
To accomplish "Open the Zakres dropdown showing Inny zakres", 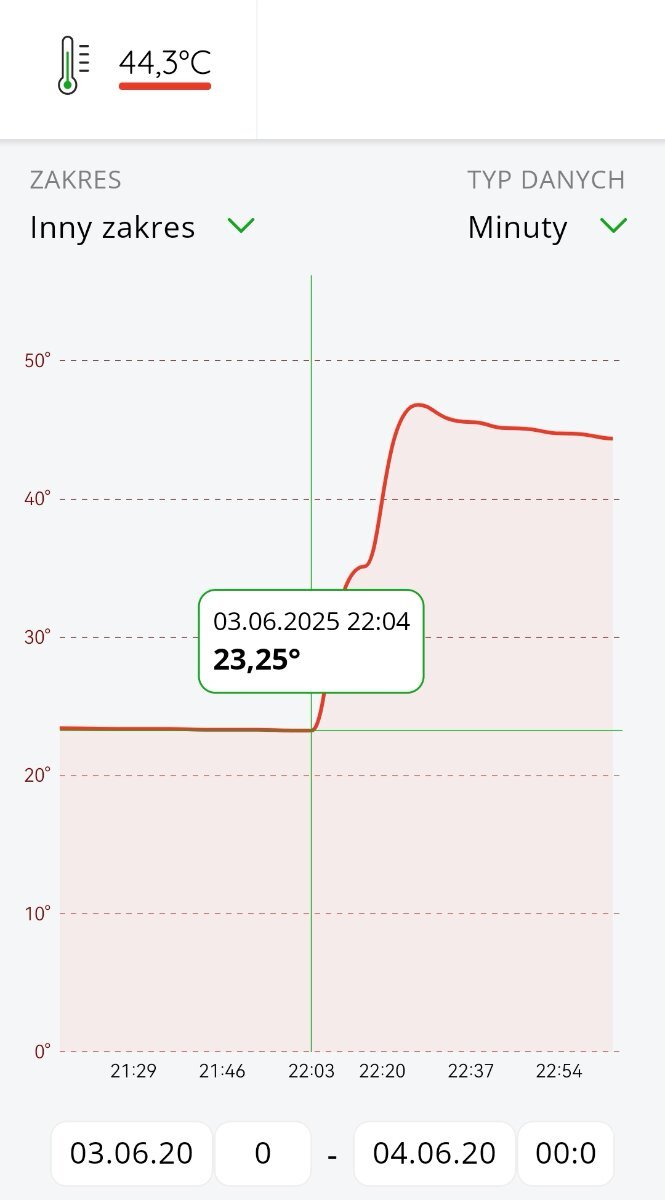I will pyautogui.click(x=142, y=227).
